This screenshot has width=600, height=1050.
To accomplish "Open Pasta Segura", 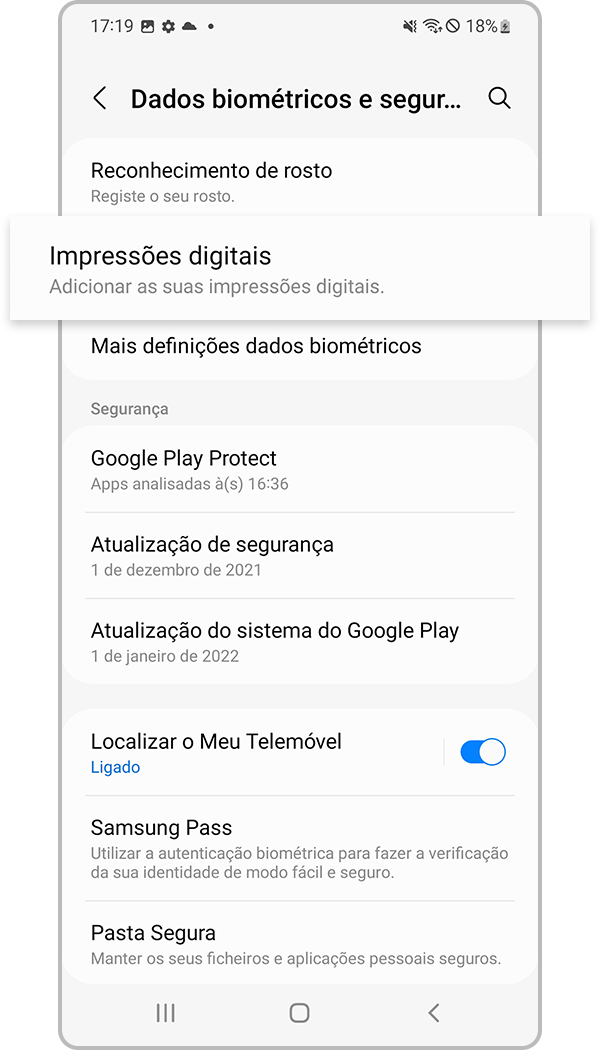I will point(300,944).
